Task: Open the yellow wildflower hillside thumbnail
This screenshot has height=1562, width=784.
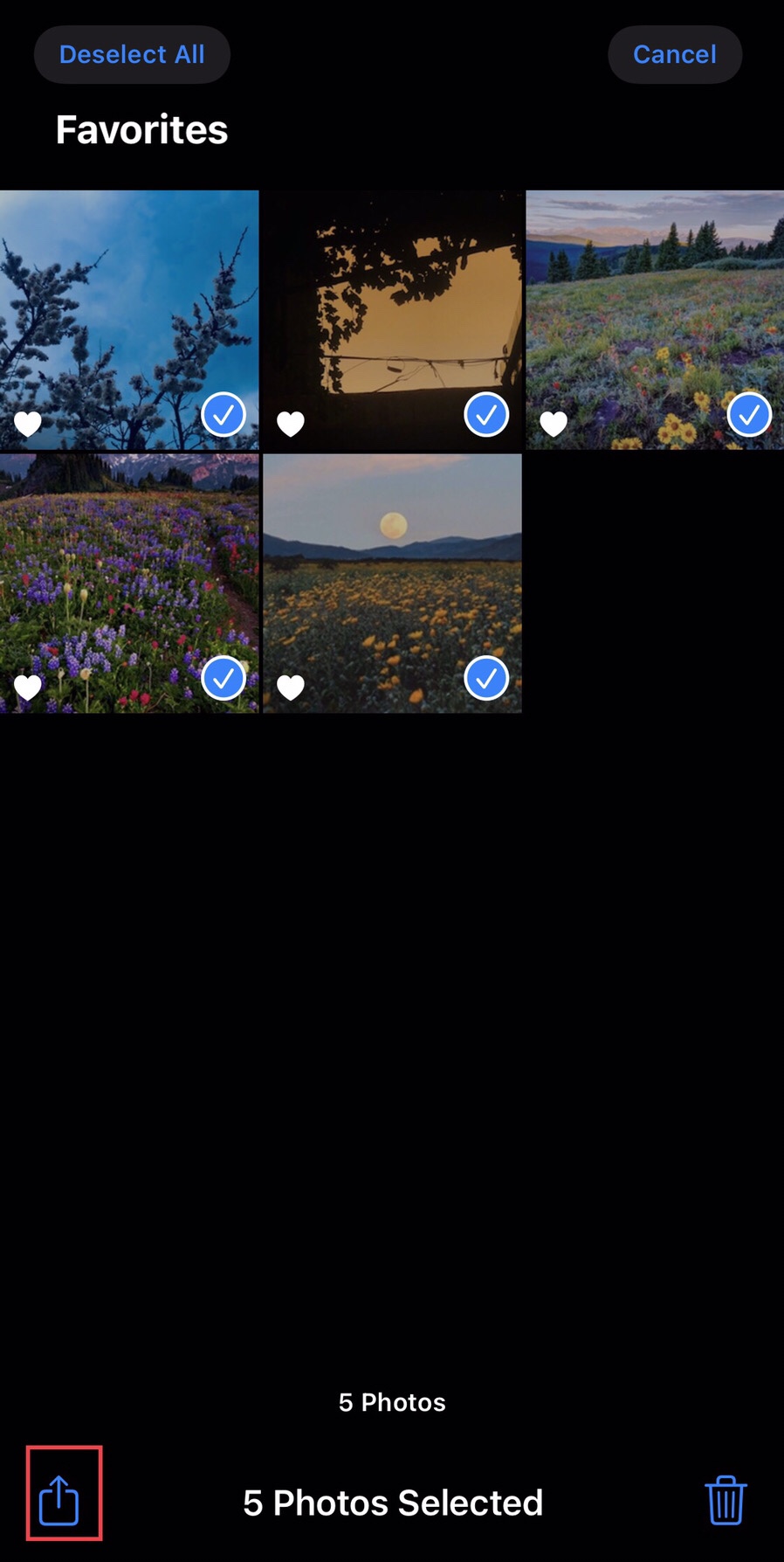Action: tap(655, 306)
